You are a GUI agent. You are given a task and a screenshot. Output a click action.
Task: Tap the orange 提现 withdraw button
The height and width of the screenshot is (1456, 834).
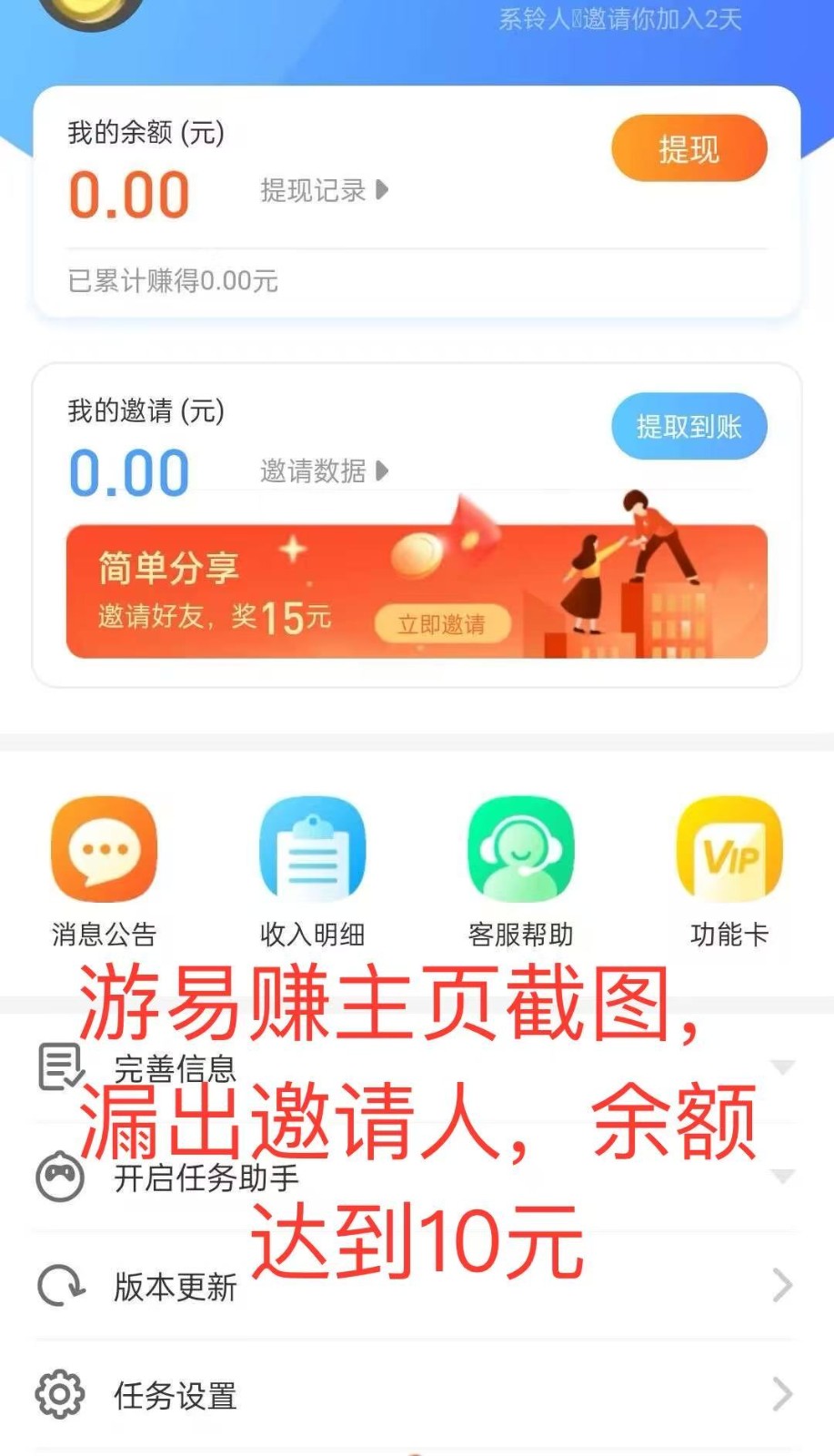click(688, 148)
